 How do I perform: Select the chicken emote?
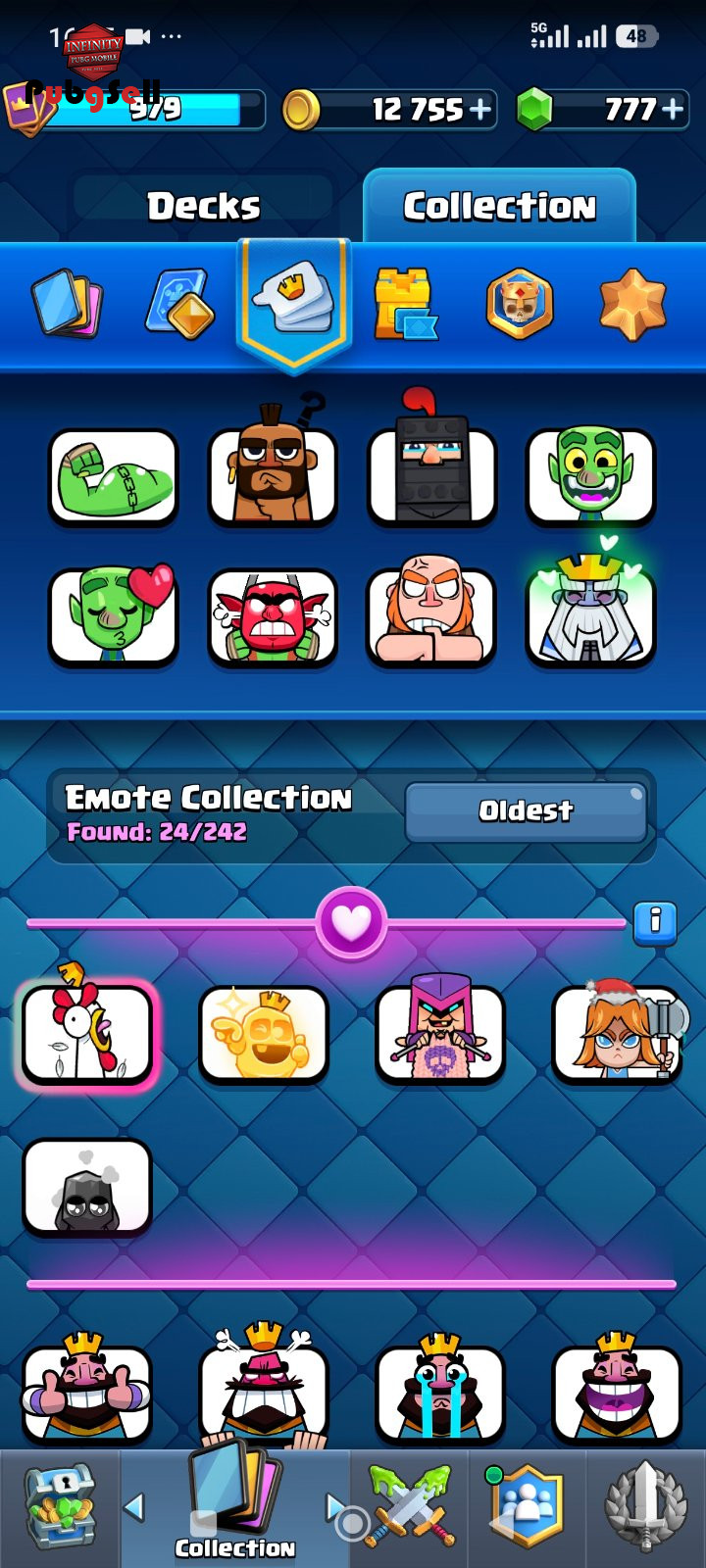[x=87, y=1032]
